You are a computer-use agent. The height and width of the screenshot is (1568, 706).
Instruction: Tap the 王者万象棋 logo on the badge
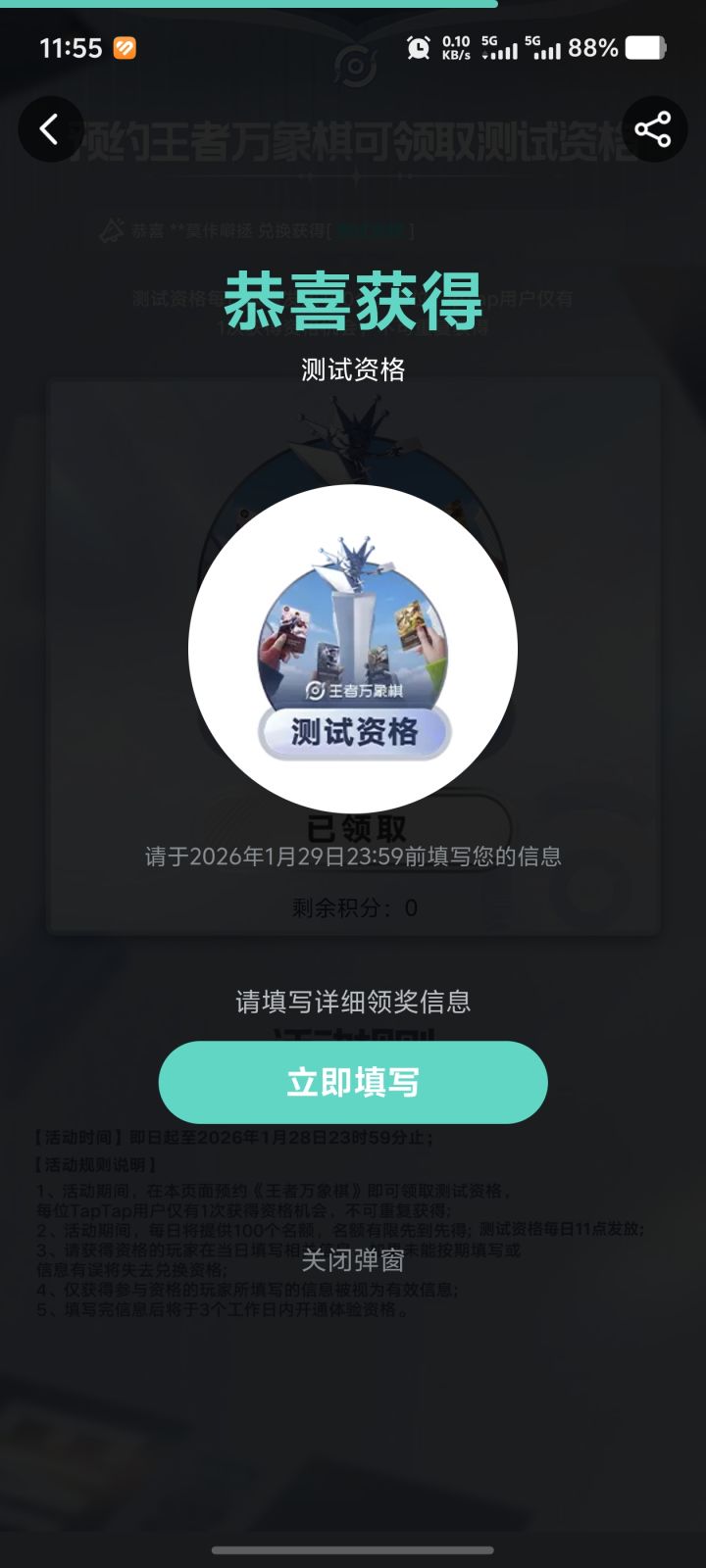(353, 689)
